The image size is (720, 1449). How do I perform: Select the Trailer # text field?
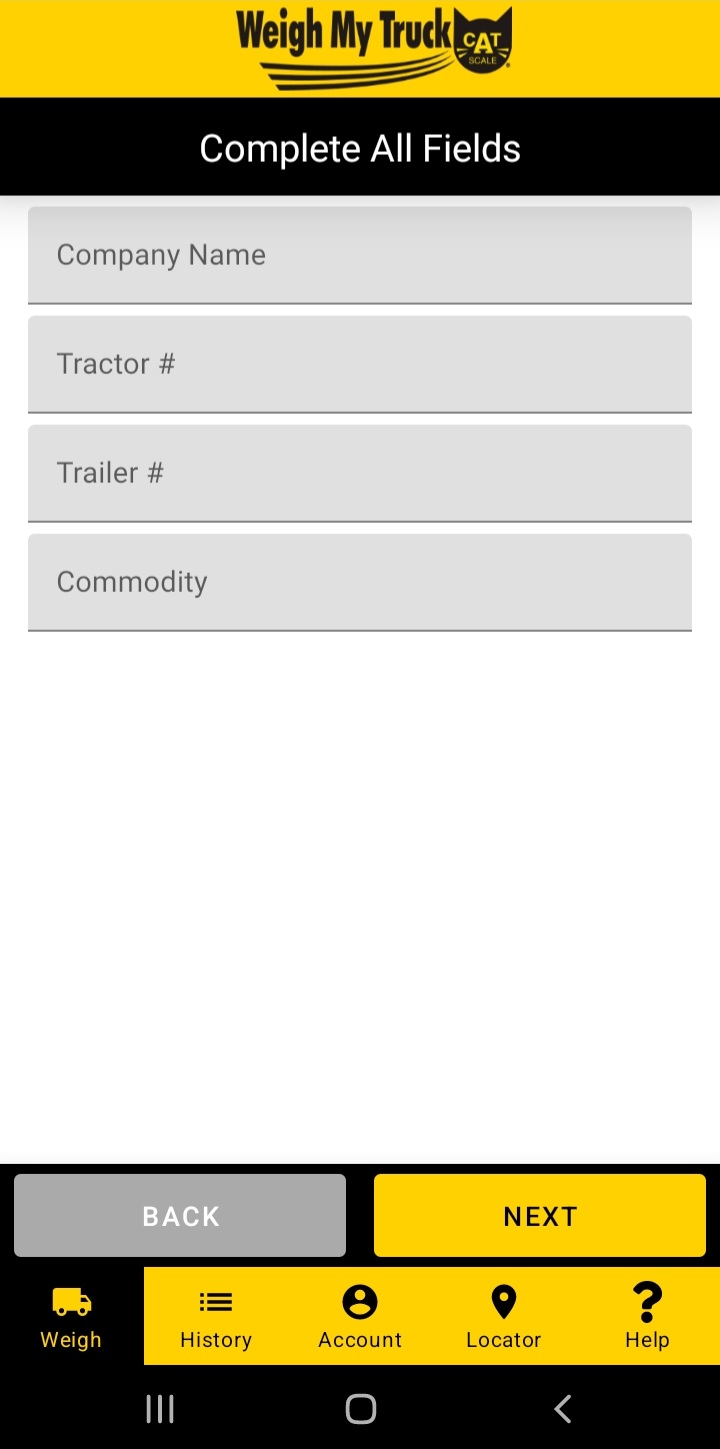coord(360,473)
